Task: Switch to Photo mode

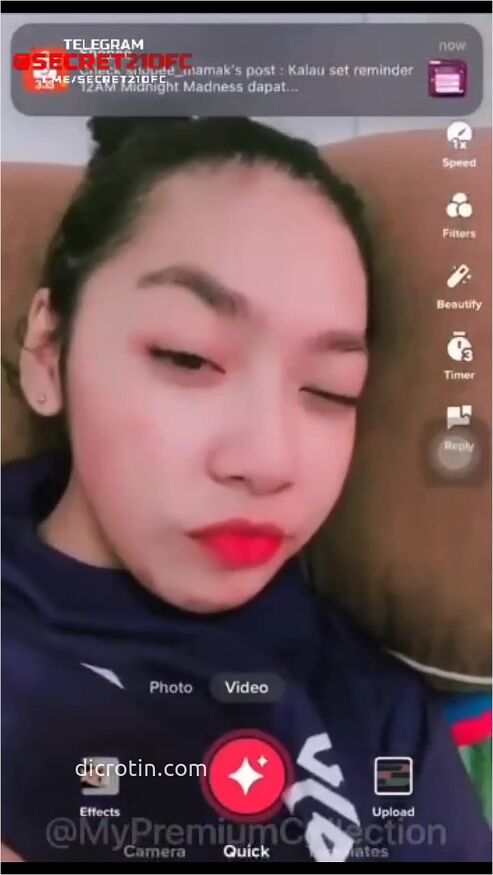Action: pos(171,688)
